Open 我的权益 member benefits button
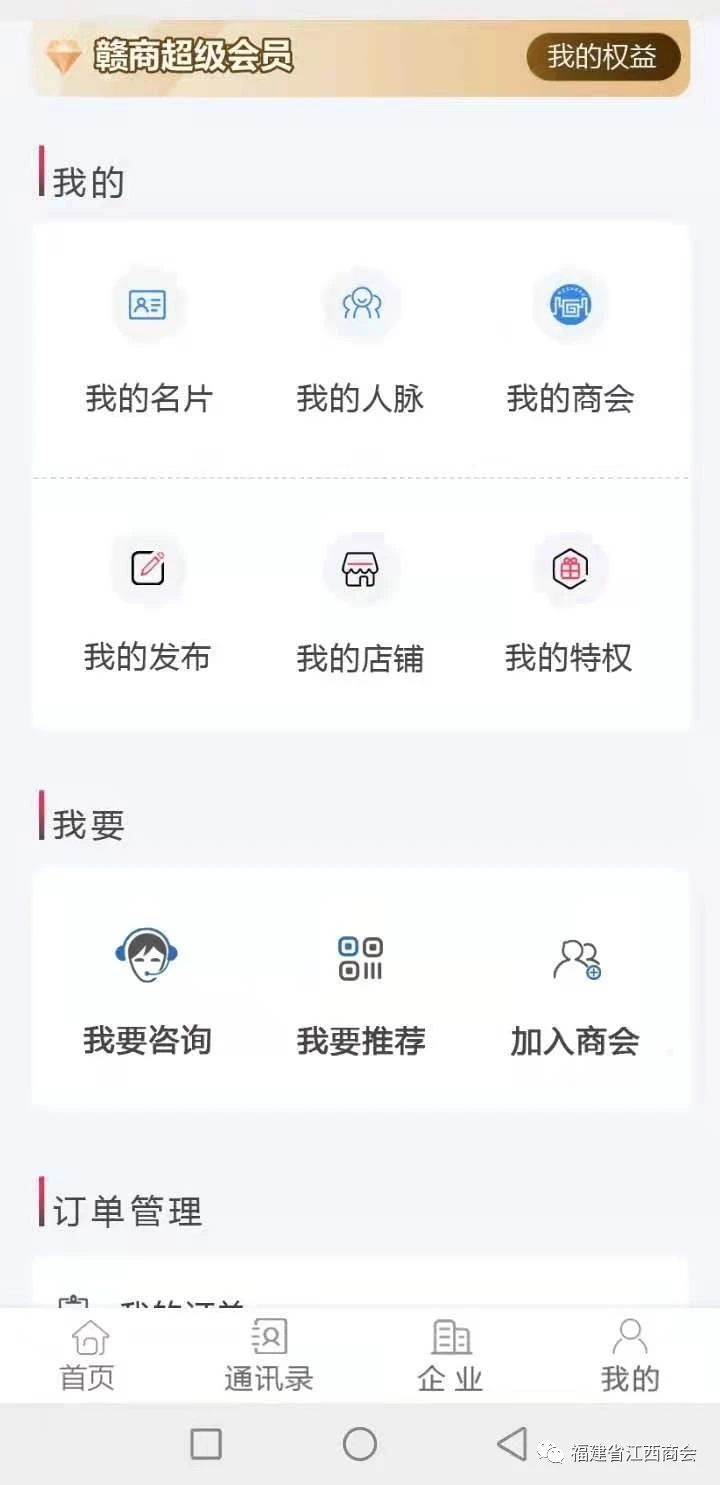 603,57
